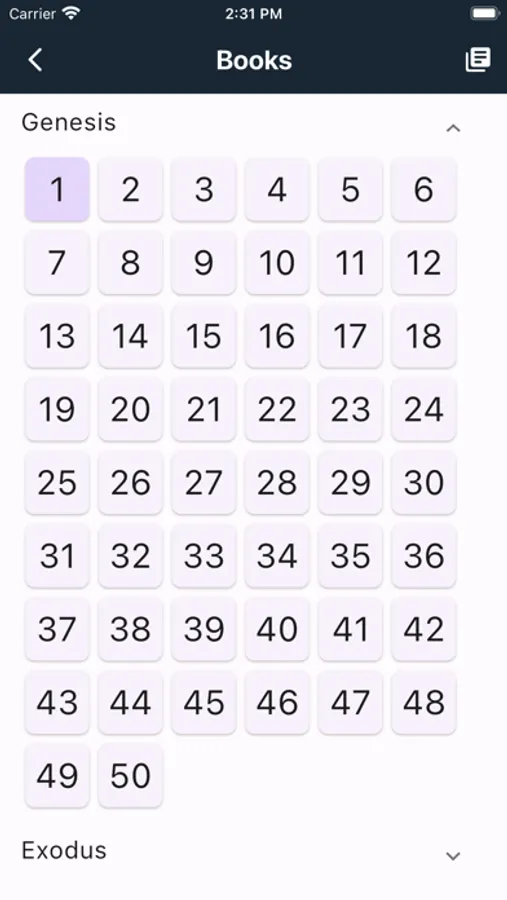Open chapter 48 of Genesis
Image resolution: width=507 pixels, height=900 pixels.
(424, 702)
